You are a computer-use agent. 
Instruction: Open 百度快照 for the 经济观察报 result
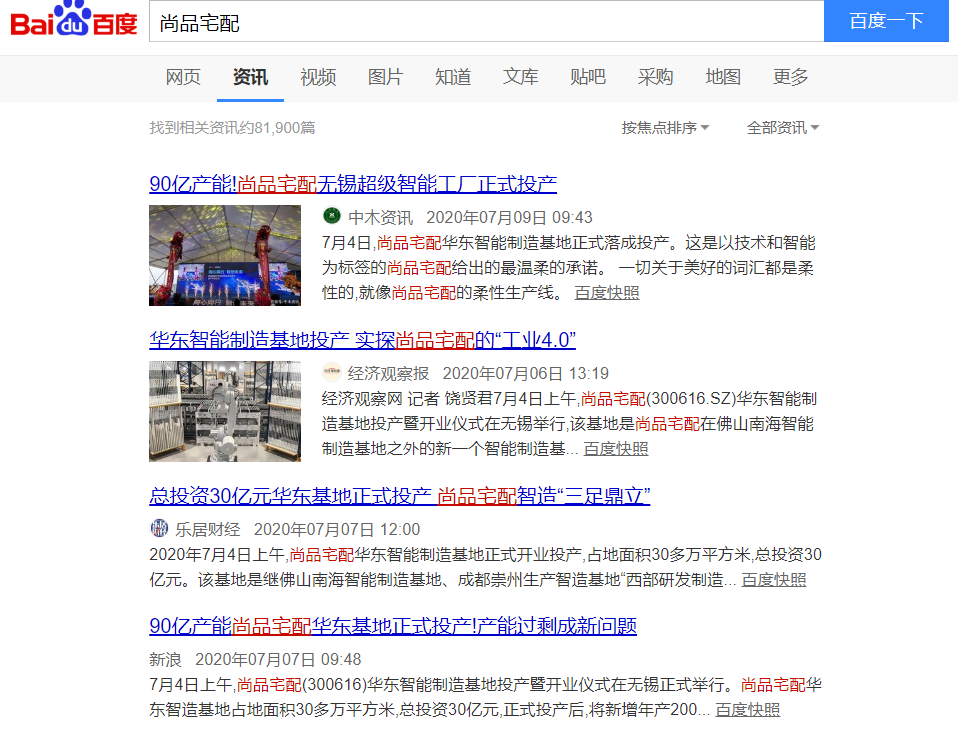pos(616,449)
